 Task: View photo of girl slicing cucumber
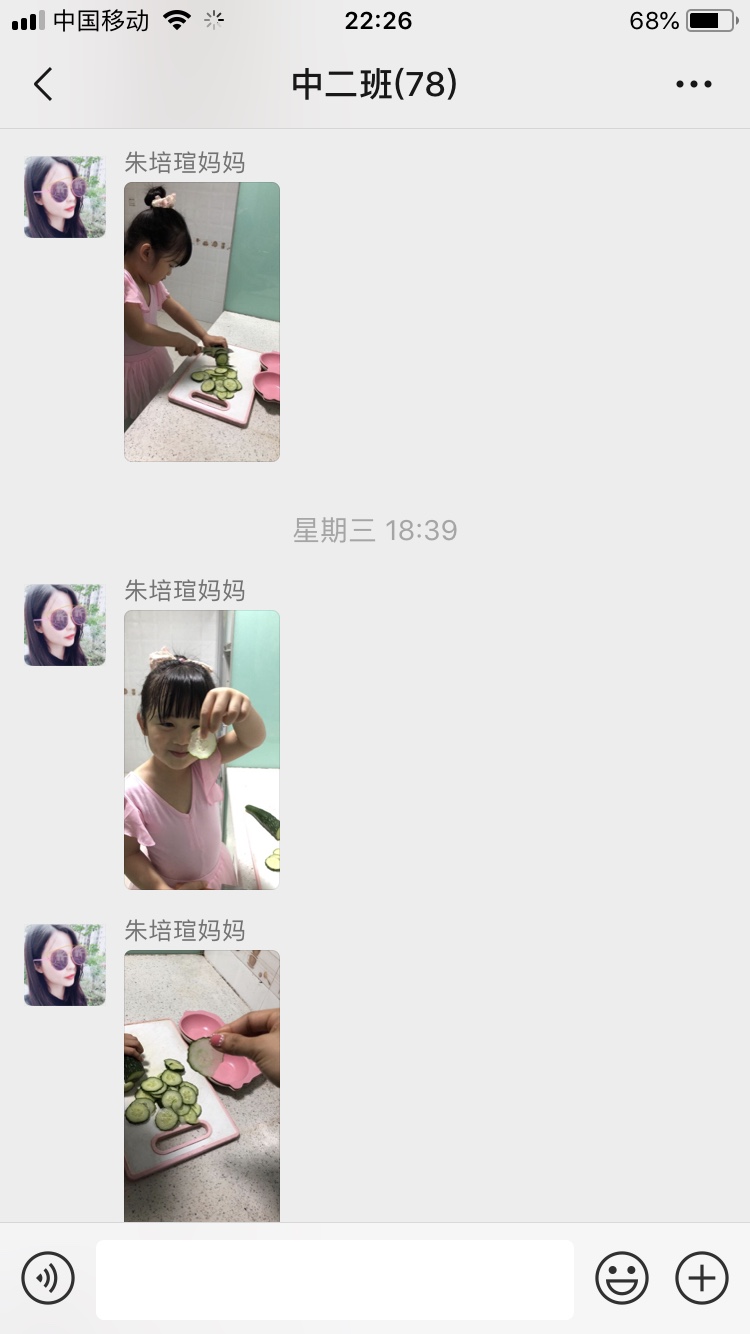click(x=202, y=321)
